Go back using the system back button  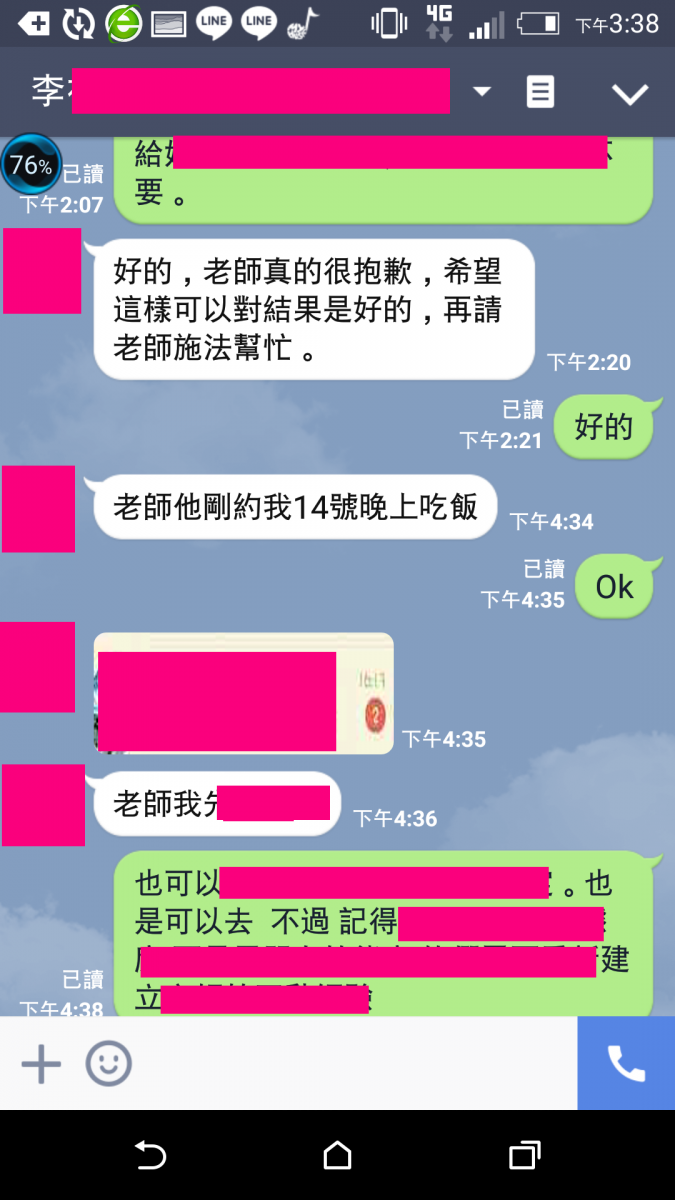[x=150, y=1156]
